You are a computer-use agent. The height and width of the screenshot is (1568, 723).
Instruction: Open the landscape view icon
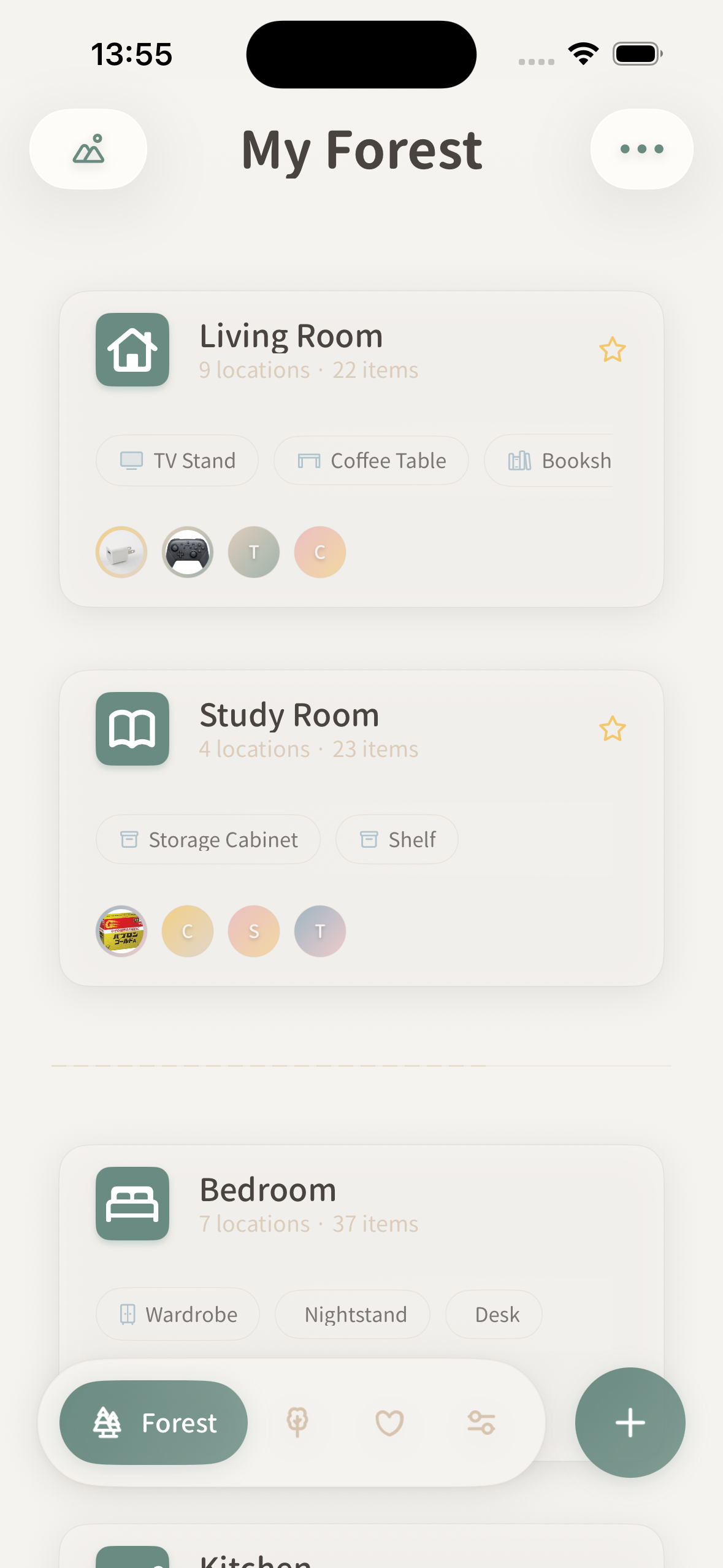[x=88, y=149]
